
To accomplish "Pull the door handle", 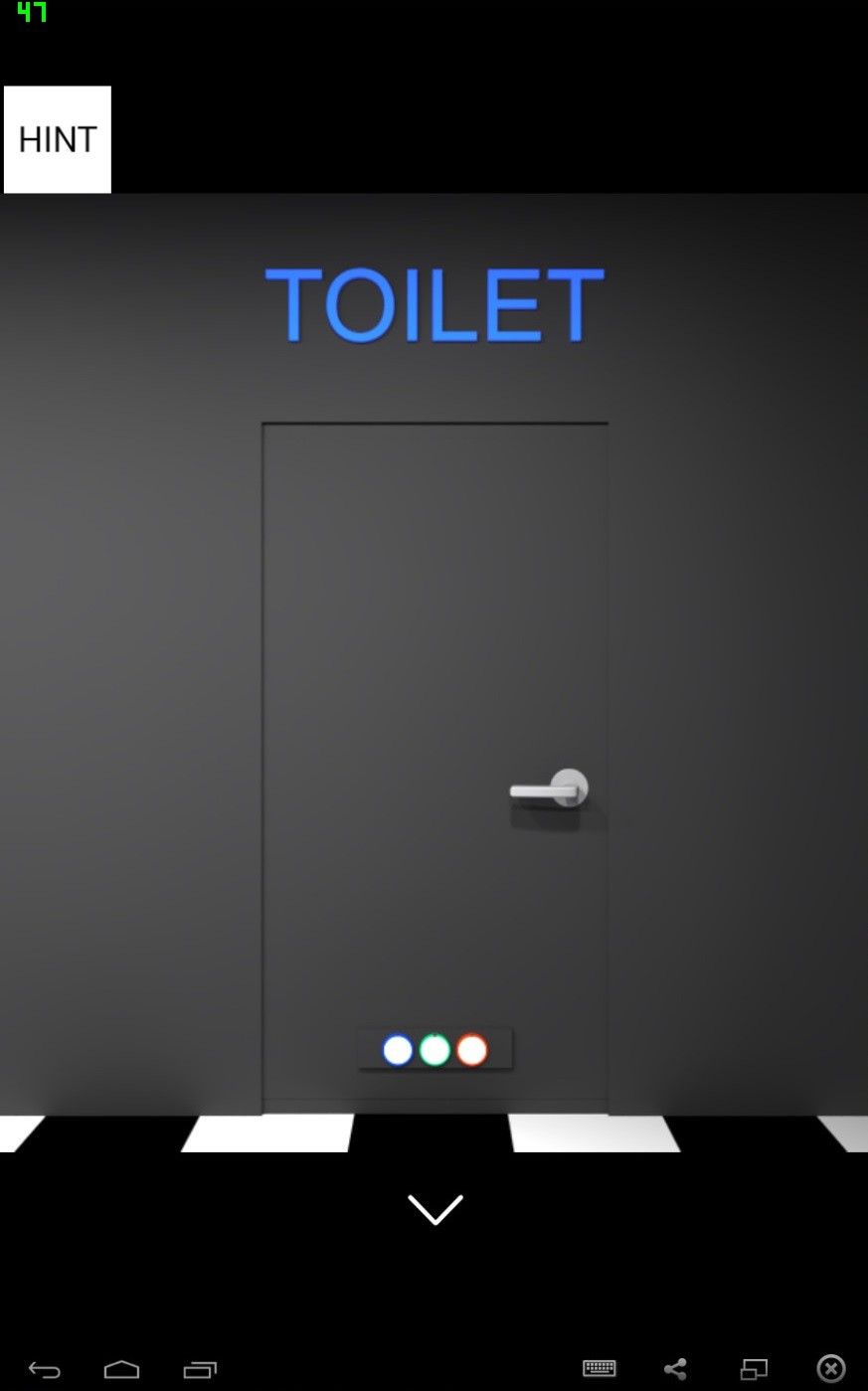I will point(547,790).
